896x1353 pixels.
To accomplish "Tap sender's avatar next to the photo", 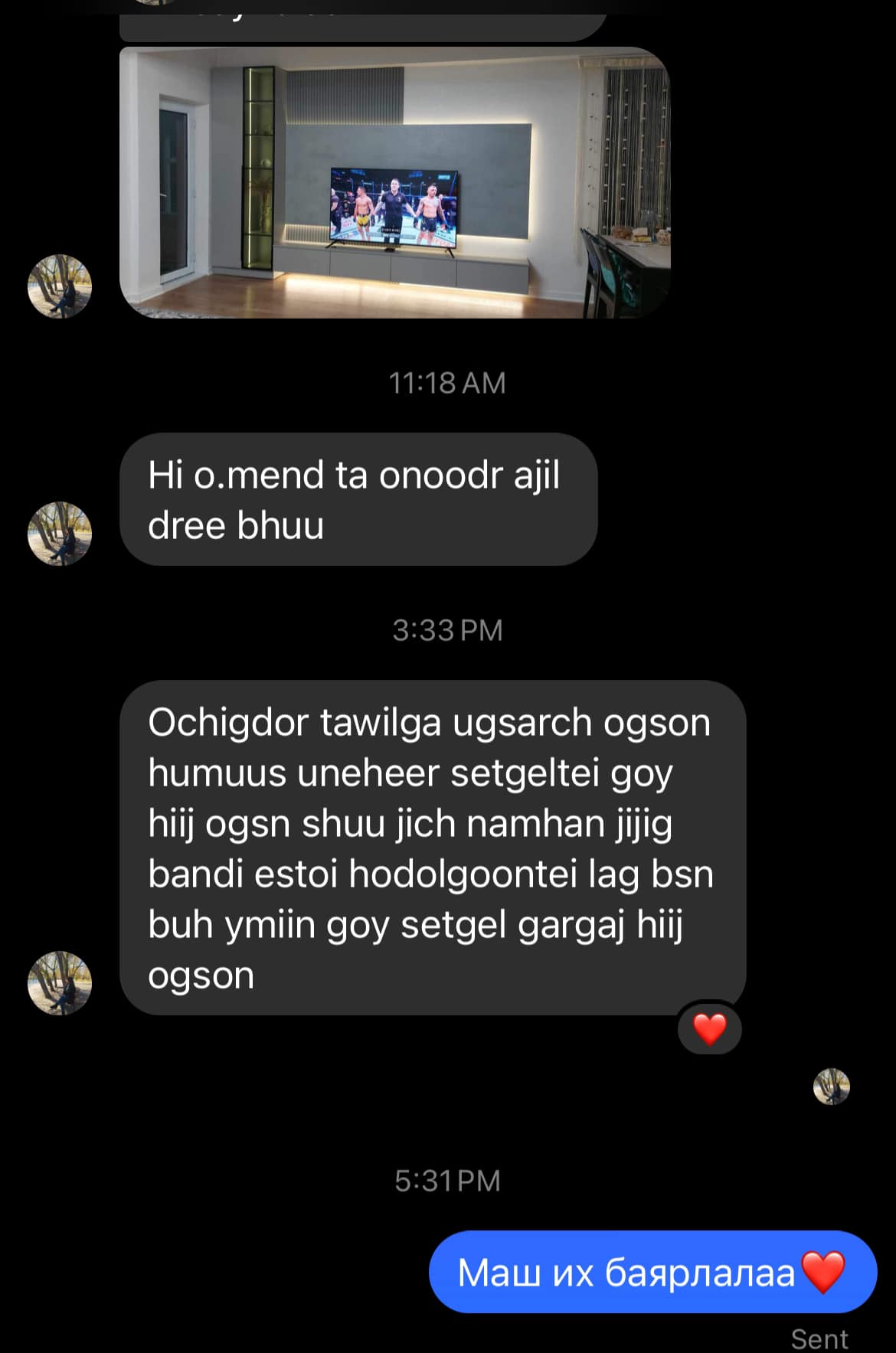I will point(60,286).
